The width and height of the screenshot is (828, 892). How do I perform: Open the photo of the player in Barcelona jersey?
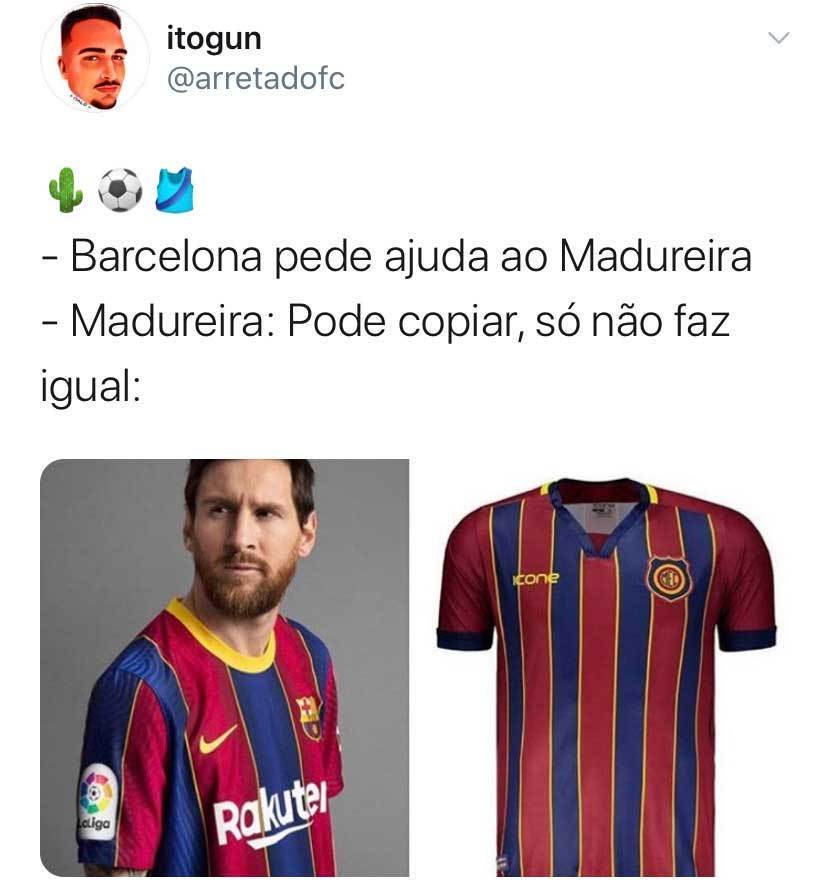coord(224,667)
